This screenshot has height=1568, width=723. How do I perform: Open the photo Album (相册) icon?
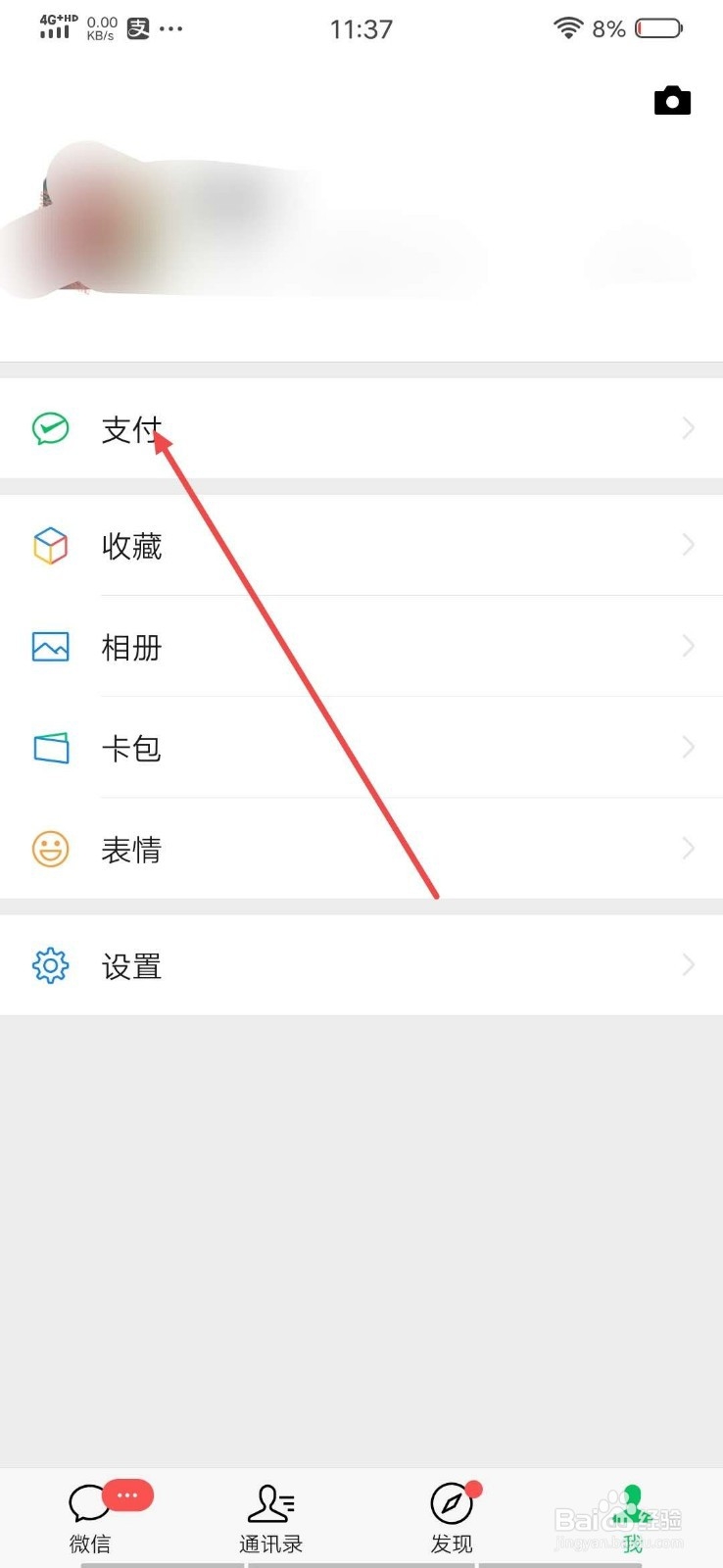(50, 647)
